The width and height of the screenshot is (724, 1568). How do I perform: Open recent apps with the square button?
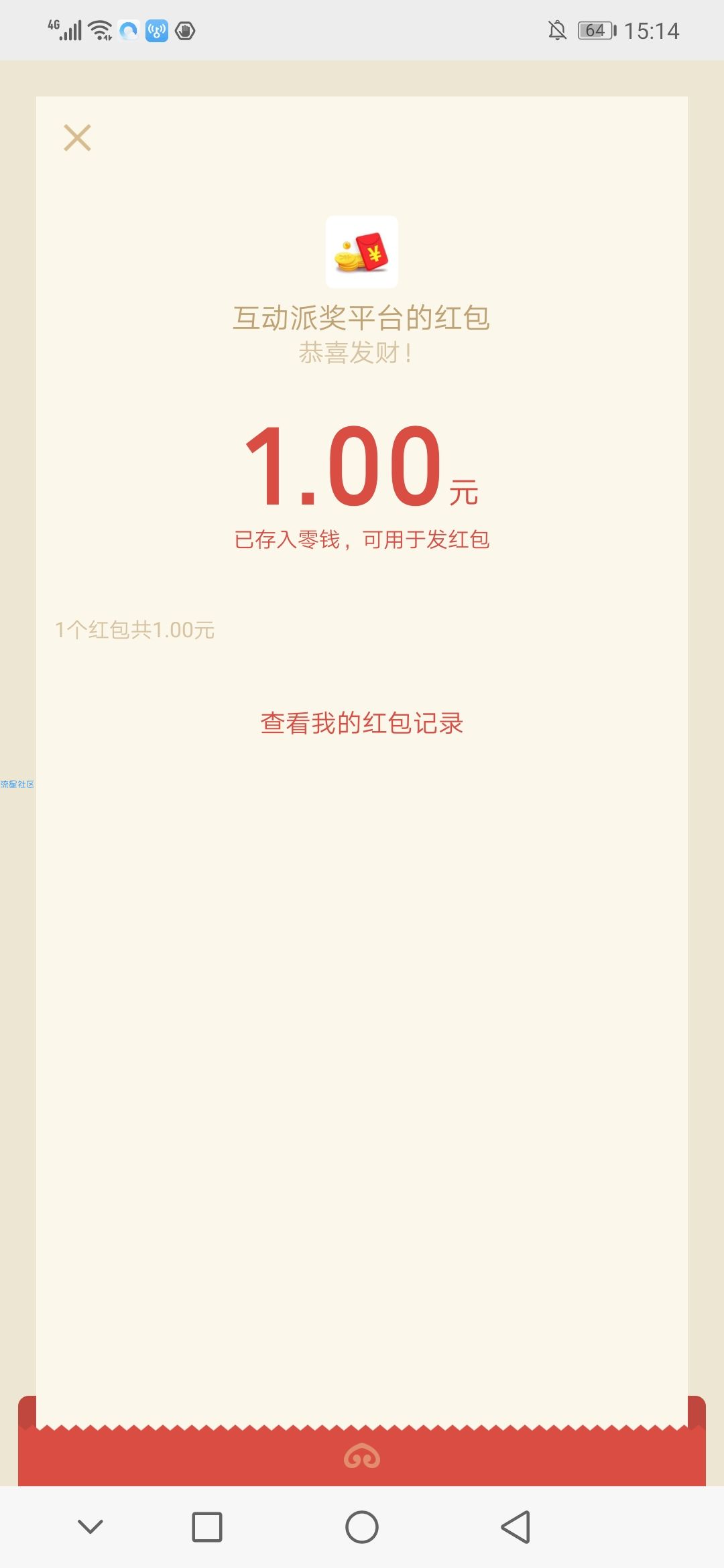207,1527
